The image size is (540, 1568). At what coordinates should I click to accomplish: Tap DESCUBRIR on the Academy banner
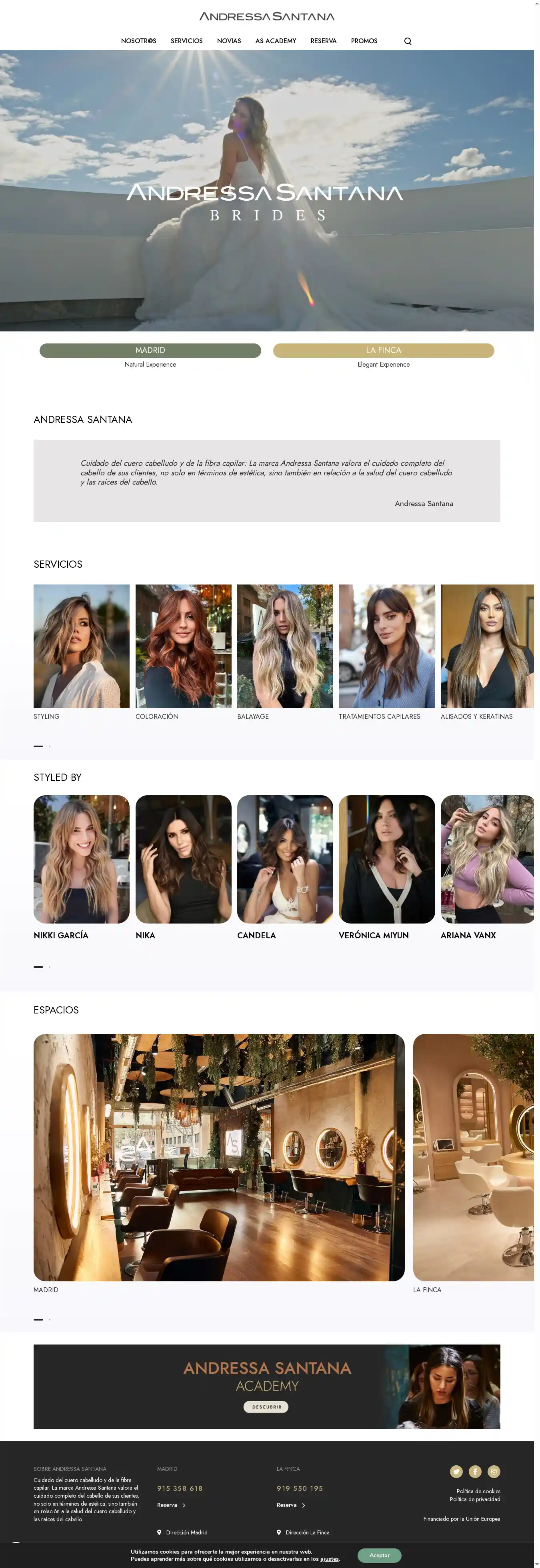coord(267,1407)
